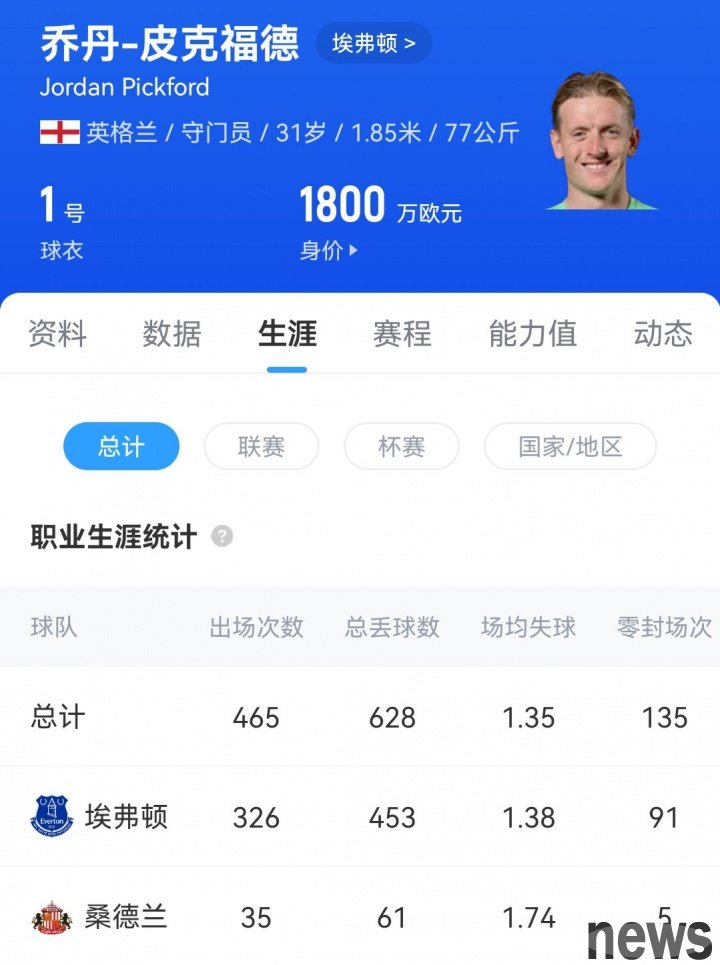Screen dimensions: 720x965
Task: Switch to the 动态 tab
Action: [663, 334]
